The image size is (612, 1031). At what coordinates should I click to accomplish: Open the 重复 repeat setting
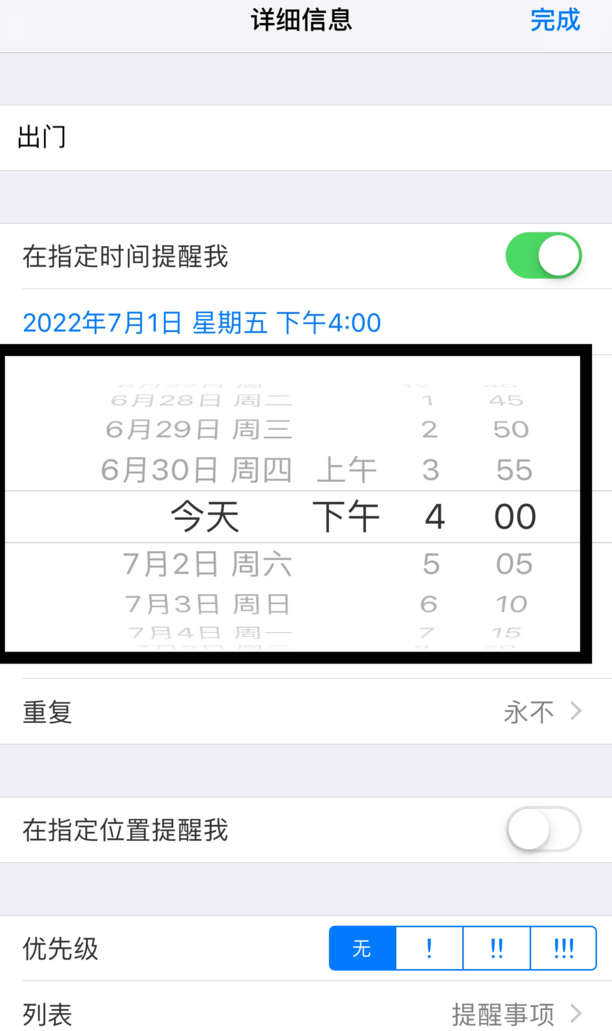pyautogui.click(x=300, y=712)
